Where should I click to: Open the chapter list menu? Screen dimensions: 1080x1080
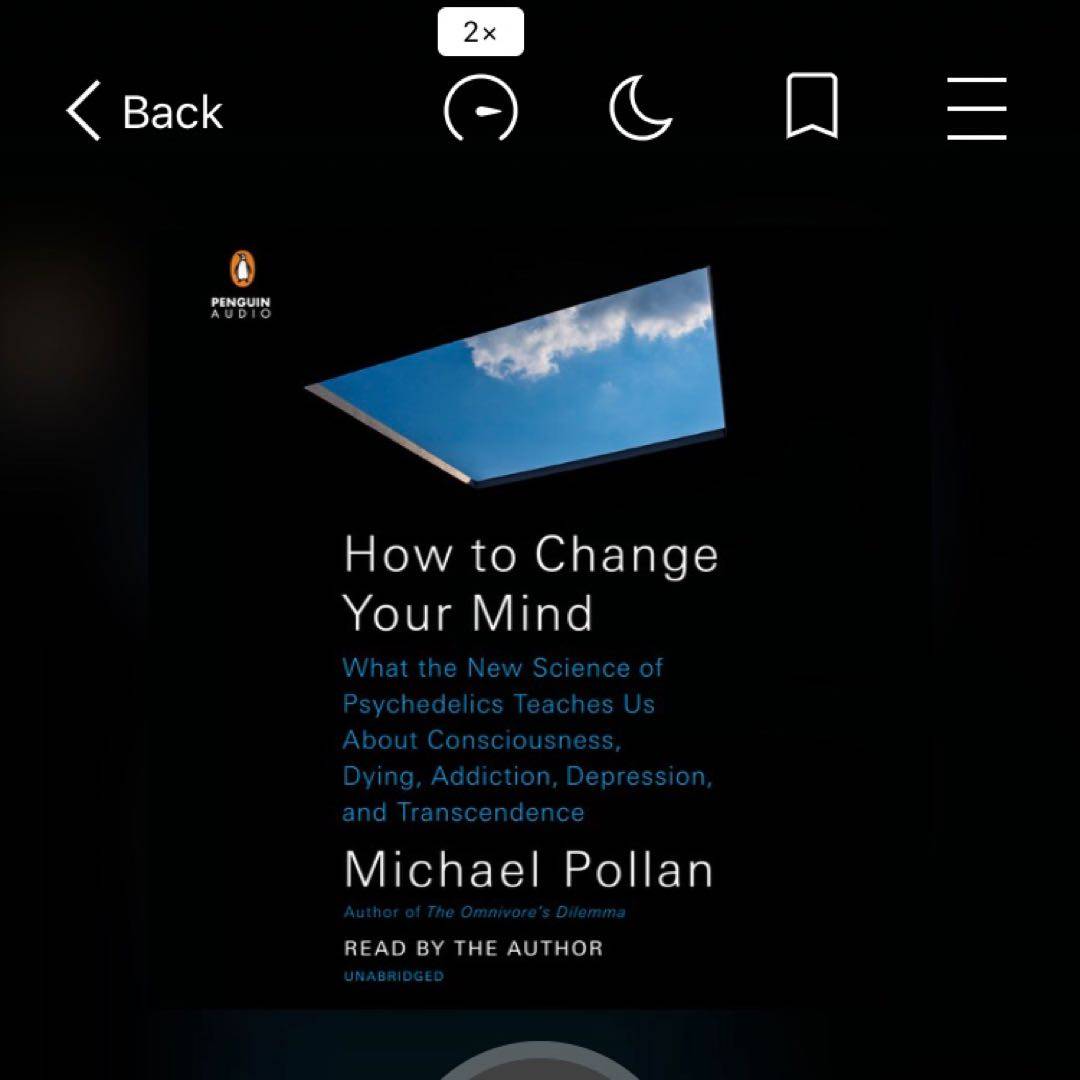click(976, 108)
